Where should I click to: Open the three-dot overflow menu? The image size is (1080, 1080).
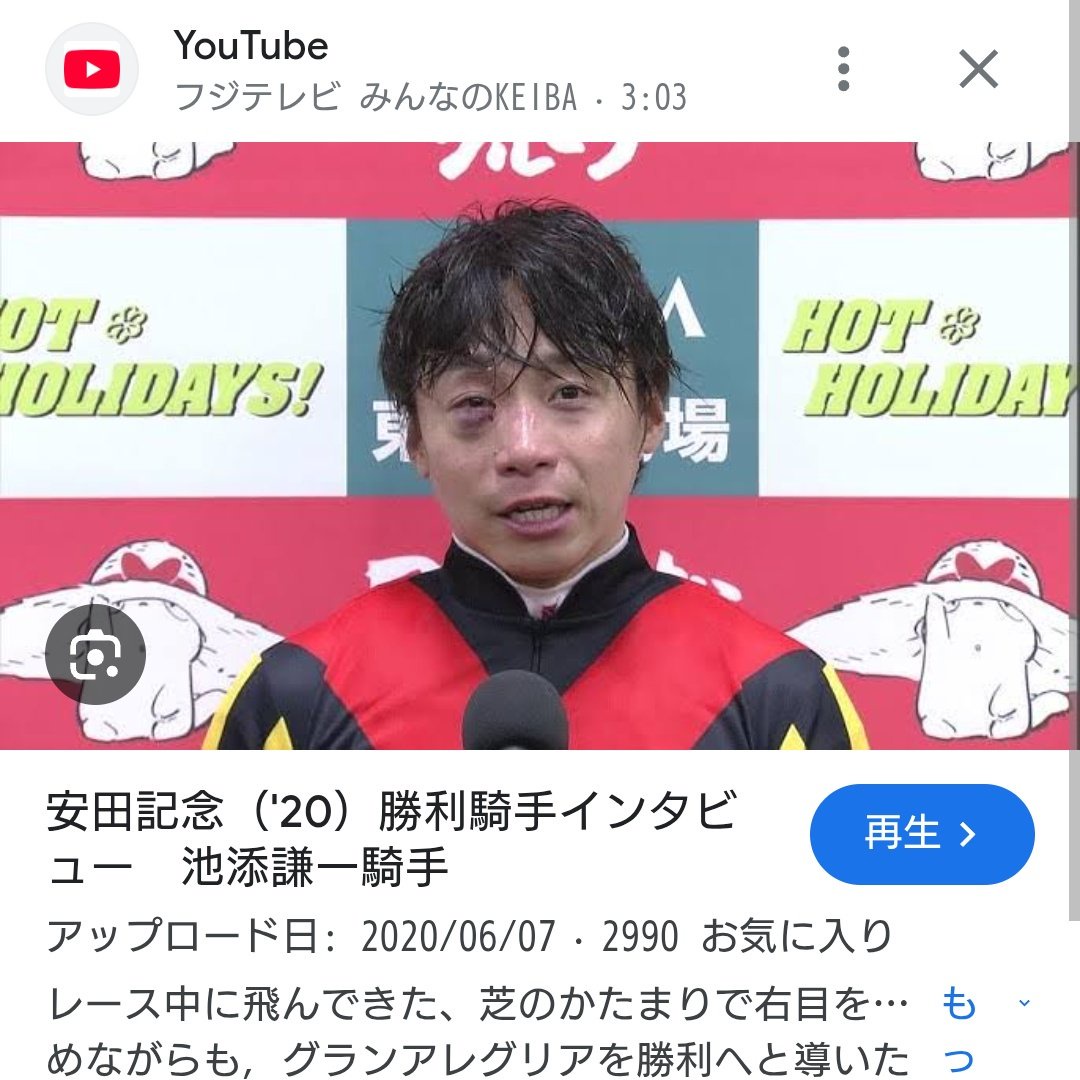click(x=844, y=69)
